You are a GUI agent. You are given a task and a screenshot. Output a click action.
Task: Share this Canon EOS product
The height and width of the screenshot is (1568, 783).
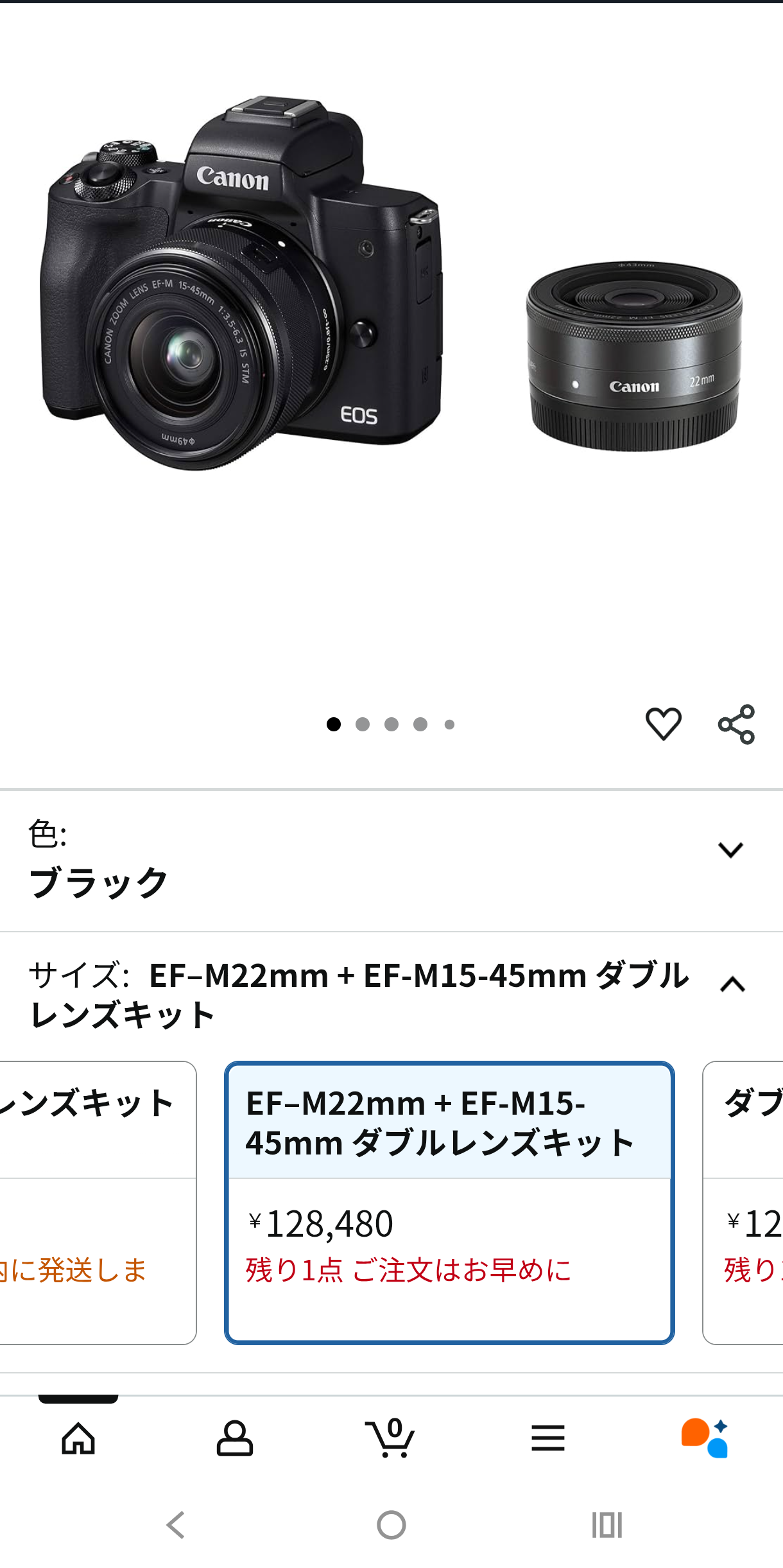(x=736, y=724)
